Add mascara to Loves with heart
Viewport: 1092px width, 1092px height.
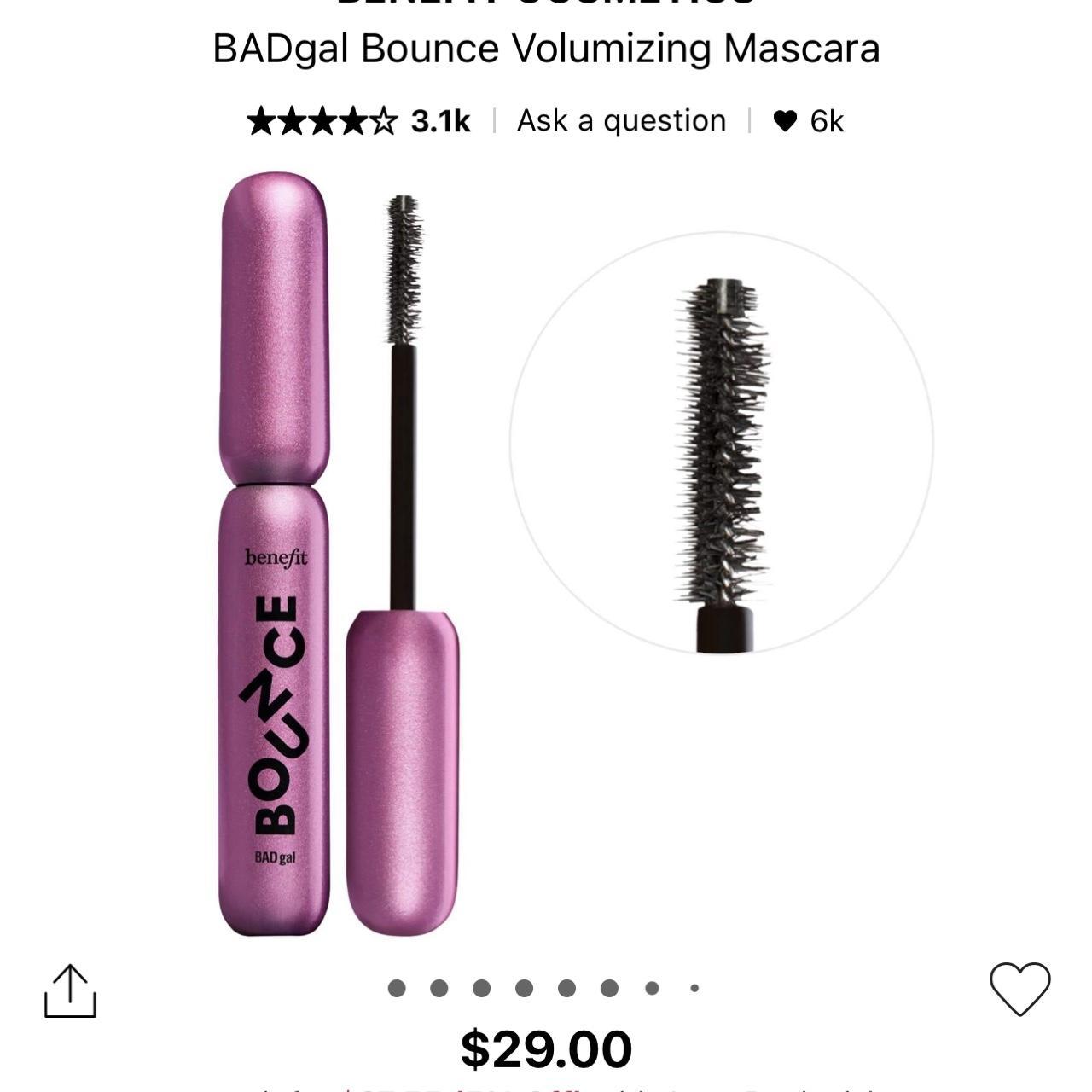click(x=1019, y=989)
